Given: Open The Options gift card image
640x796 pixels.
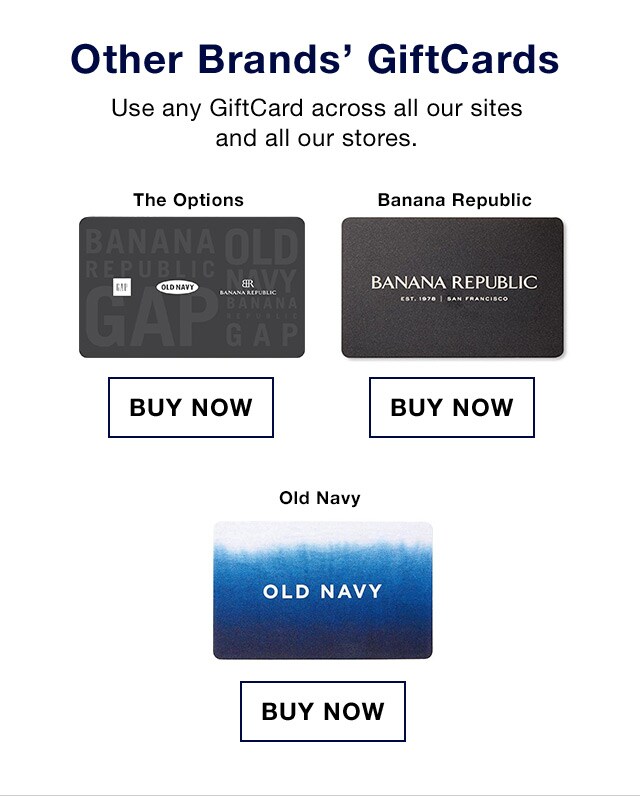Looking at the screenshot, I should click(192, 287).
